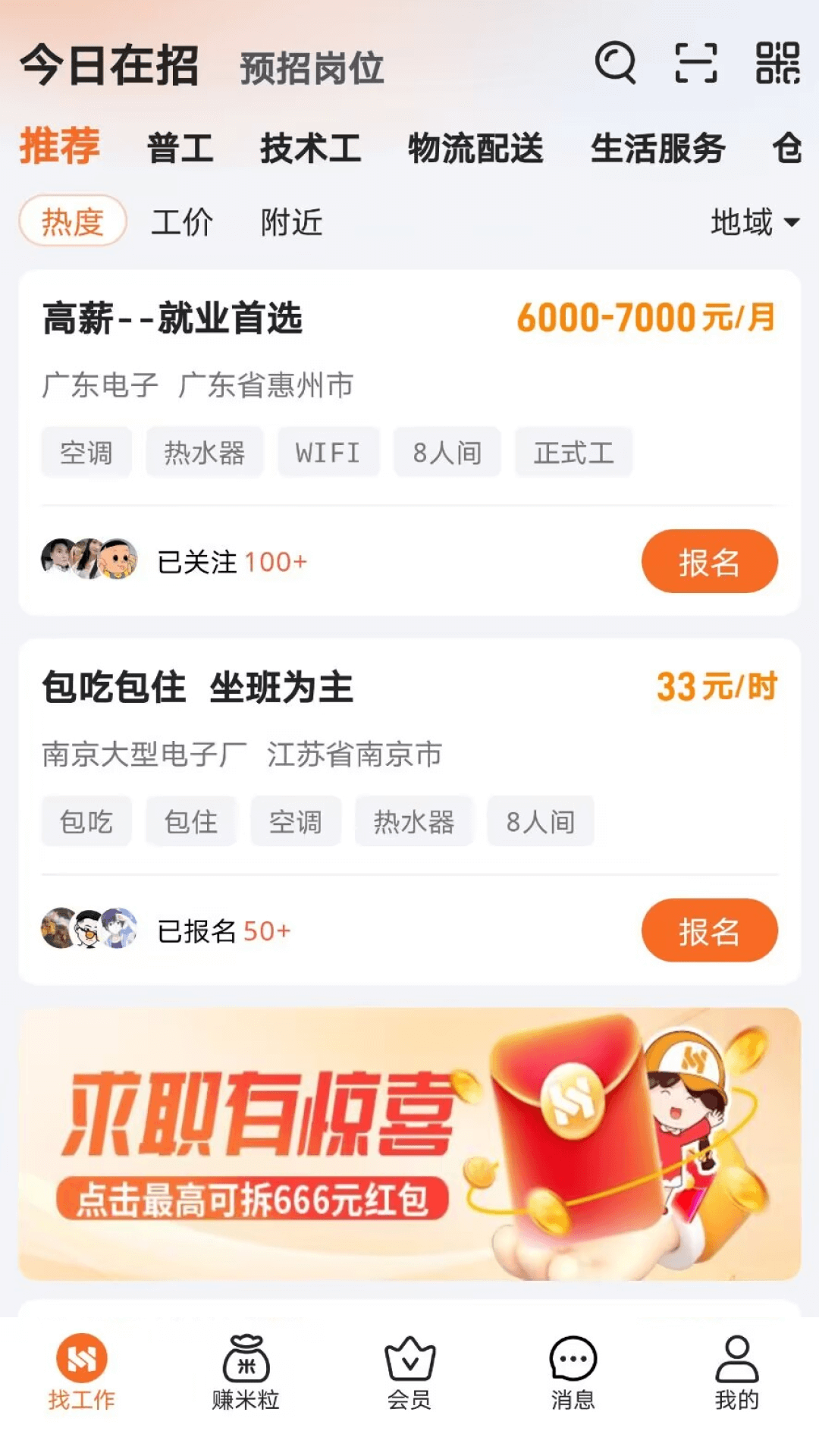
Task: Sign up for the 南京大型电子厂 job
Action: 709,930
